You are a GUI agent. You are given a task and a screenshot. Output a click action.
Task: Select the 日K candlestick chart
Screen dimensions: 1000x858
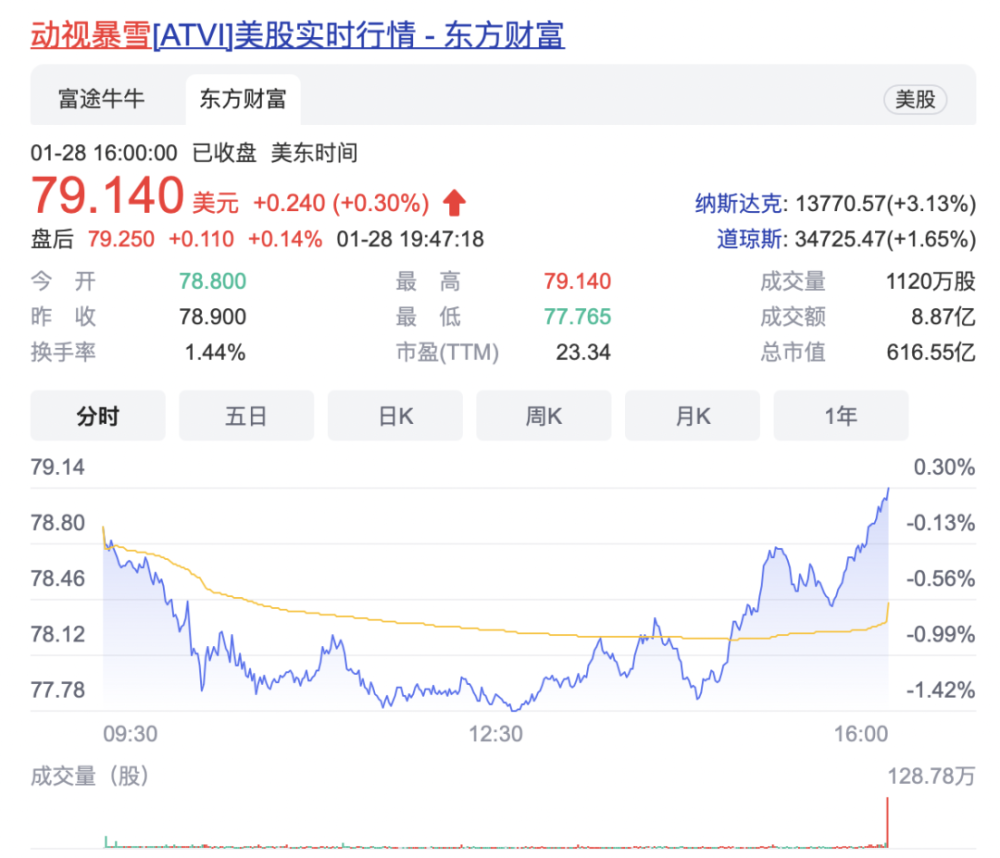(x=395, y=416)
